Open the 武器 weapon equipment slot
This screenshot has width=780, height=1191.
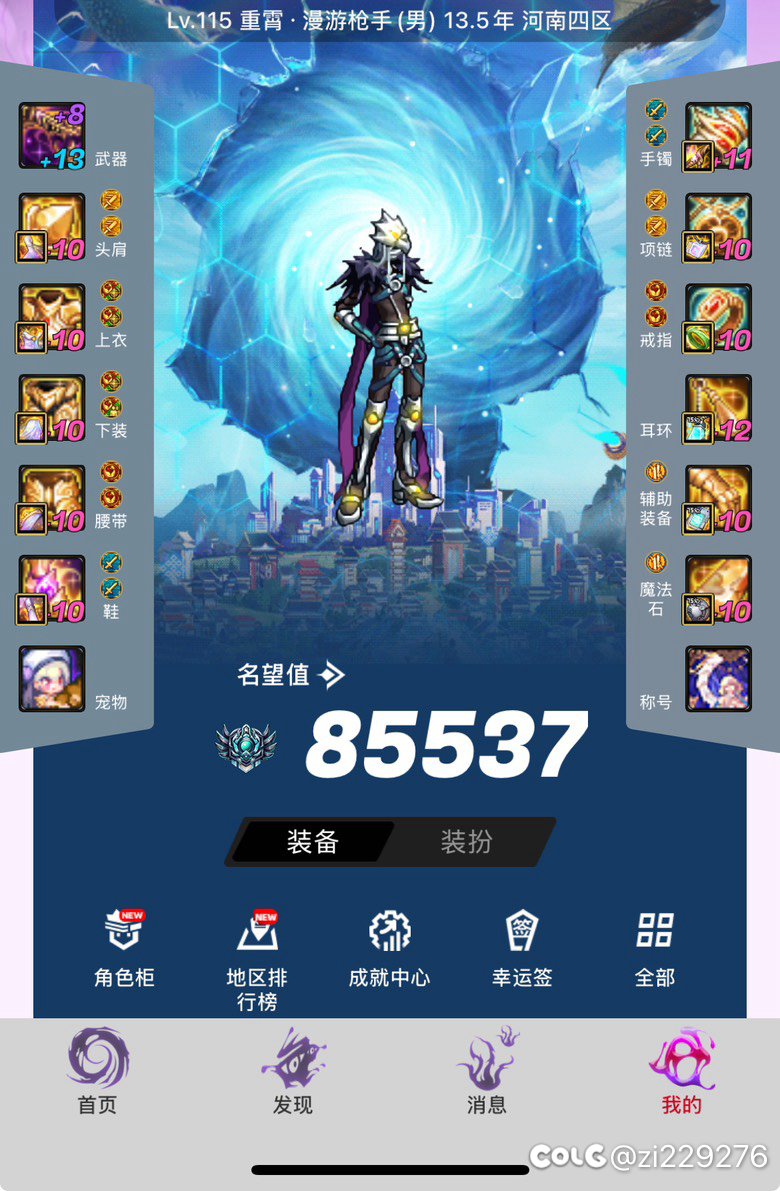(x=52, y=136)
